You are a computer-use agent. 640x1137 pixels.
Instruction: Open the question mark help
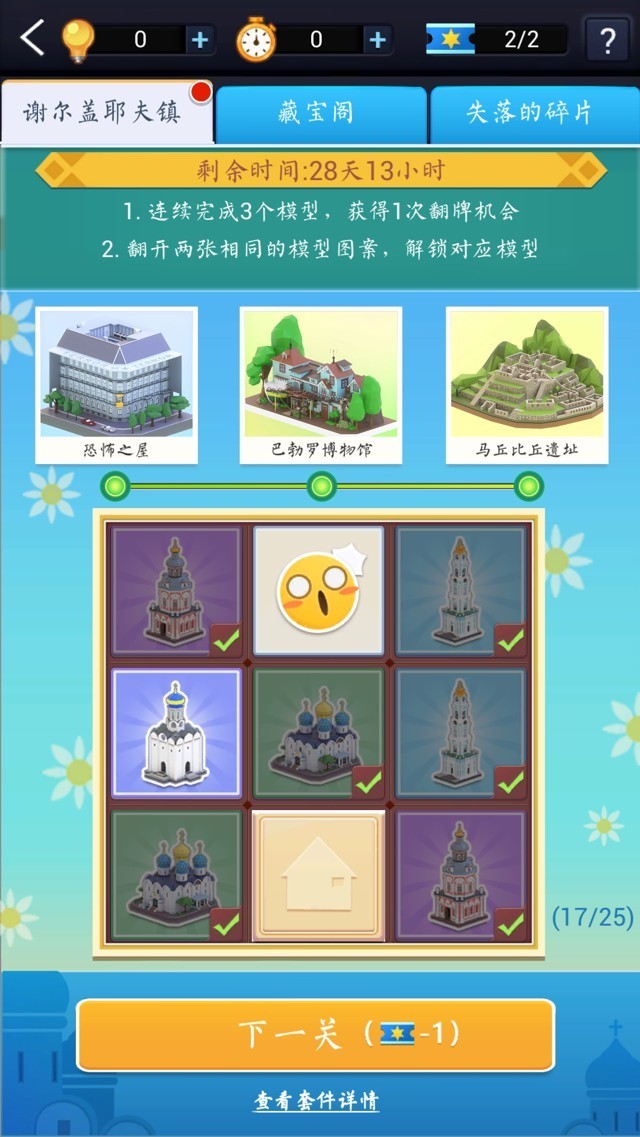pos(607,40)
